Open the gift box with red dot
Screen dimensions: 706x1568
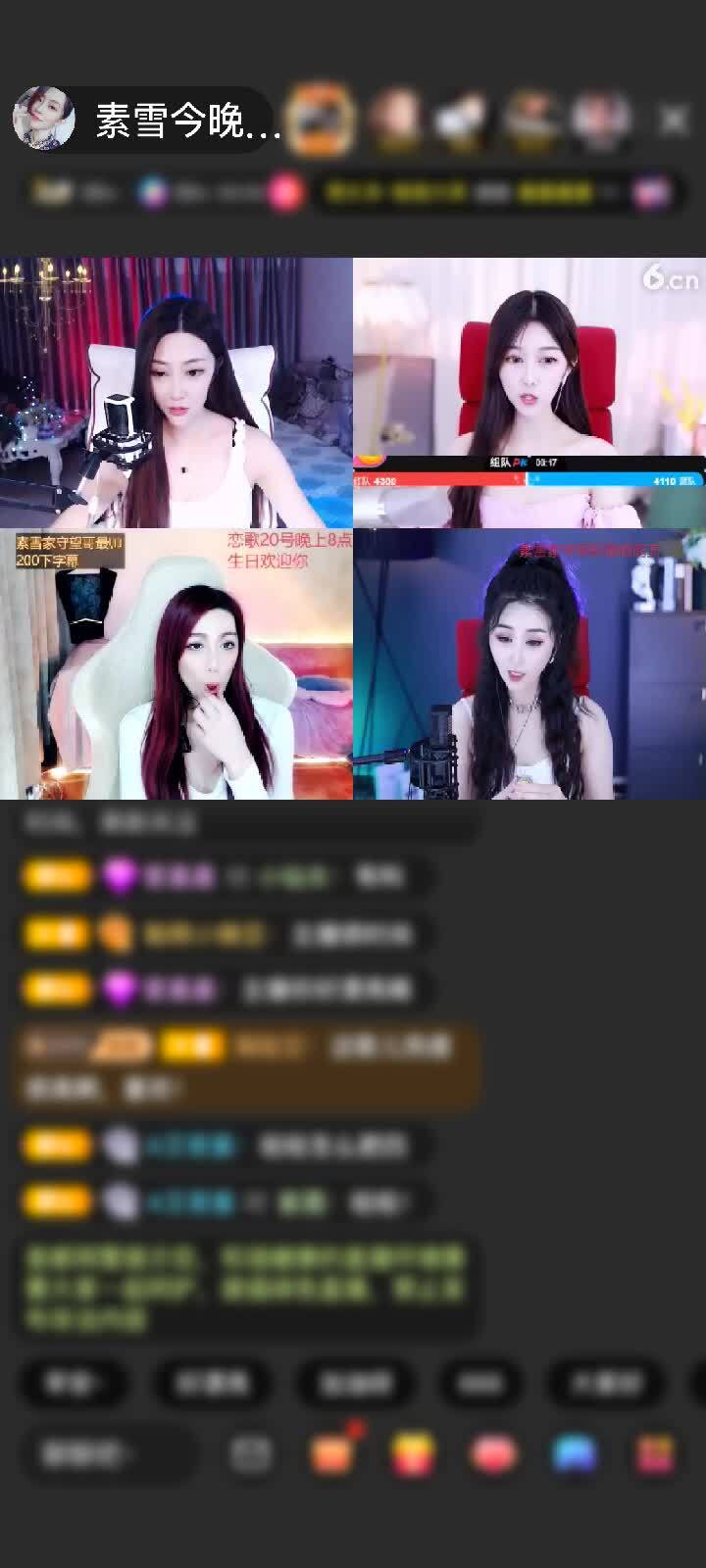(333, 1453)
